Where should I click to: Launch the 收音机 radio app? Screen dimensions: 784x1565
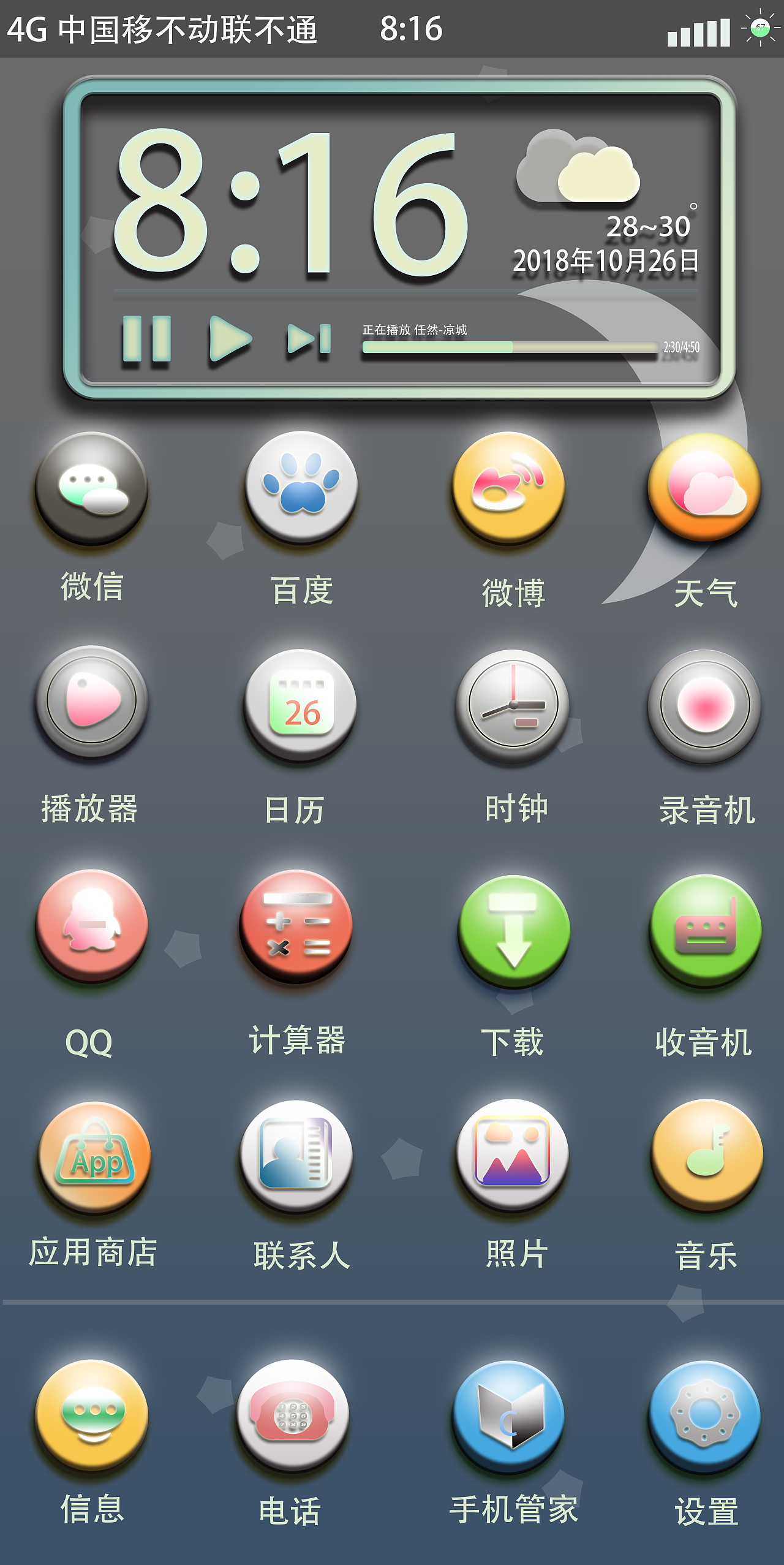706,930
